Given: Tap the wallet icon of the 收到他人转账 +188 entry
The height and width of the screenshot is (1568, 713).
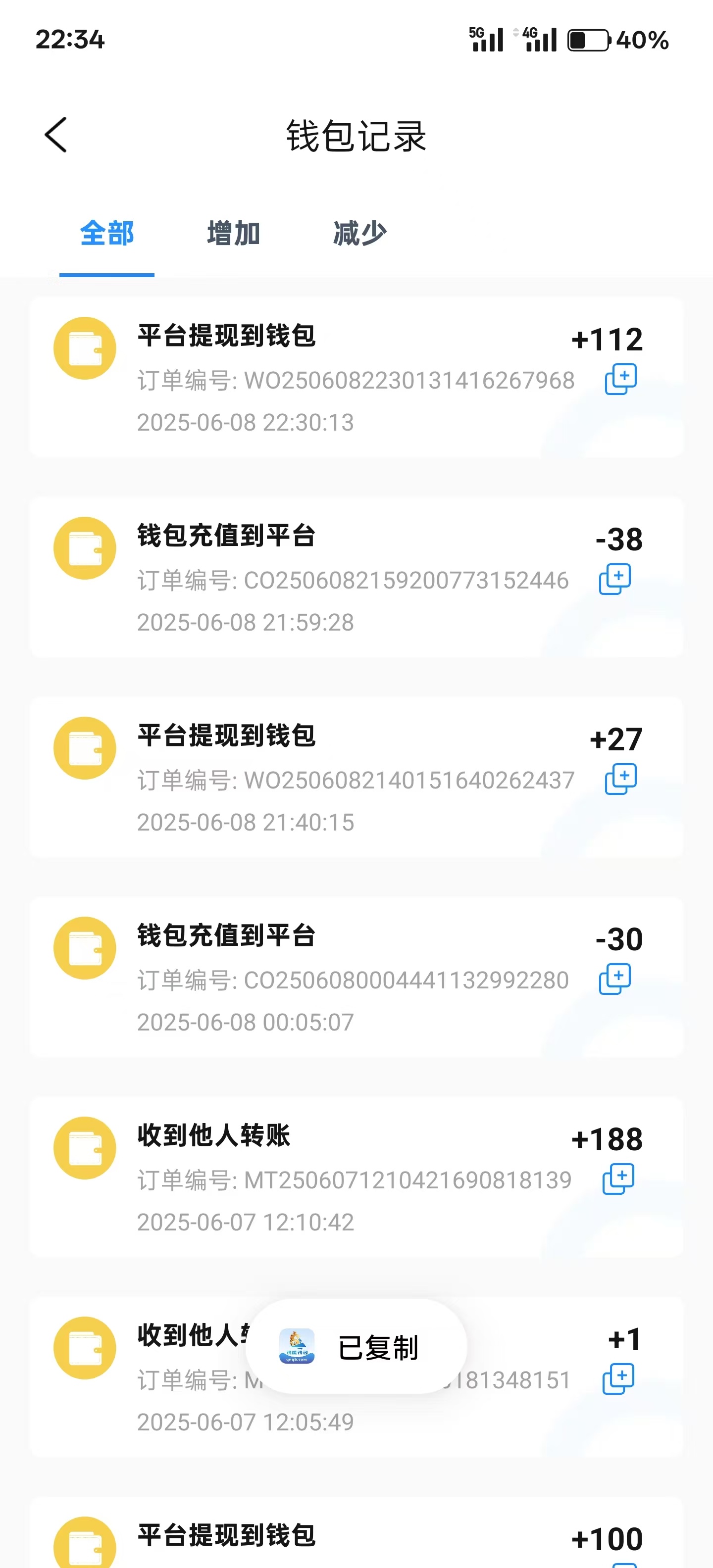Looking at the screenshot, I should [x=85, y=1147].
